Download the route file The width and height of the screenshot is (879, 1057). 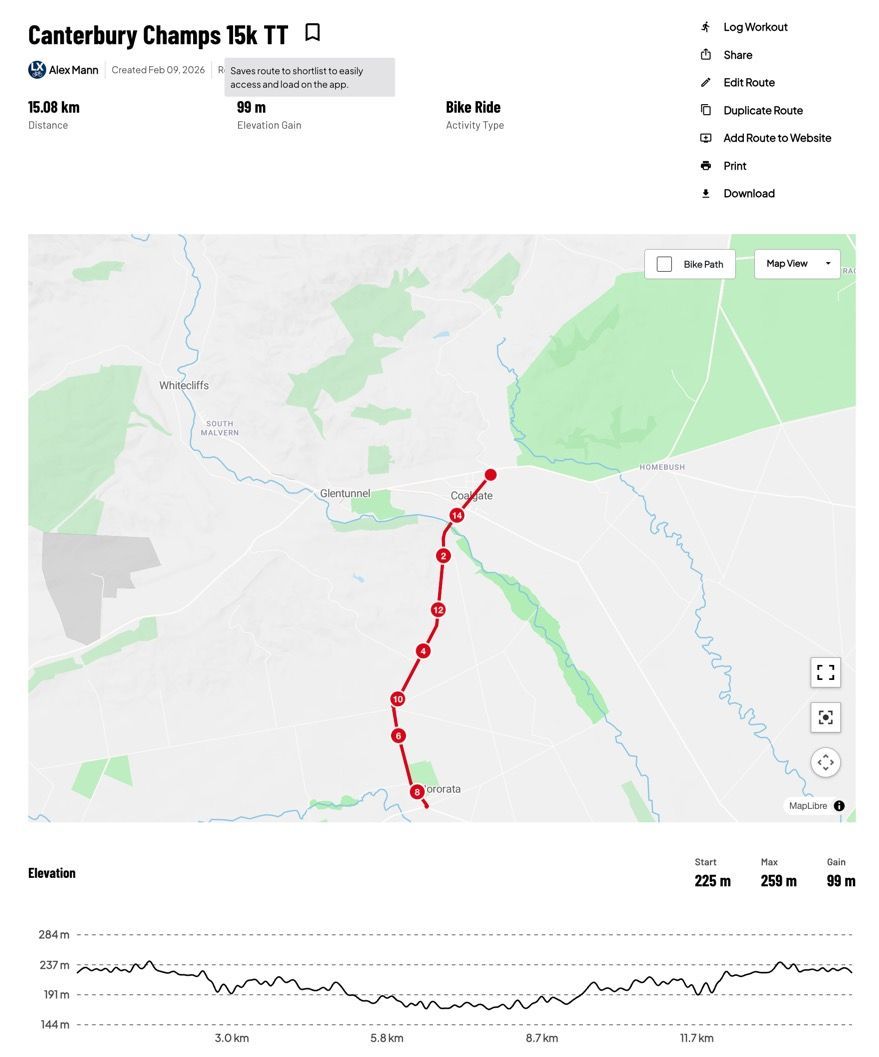coord(748,194)
